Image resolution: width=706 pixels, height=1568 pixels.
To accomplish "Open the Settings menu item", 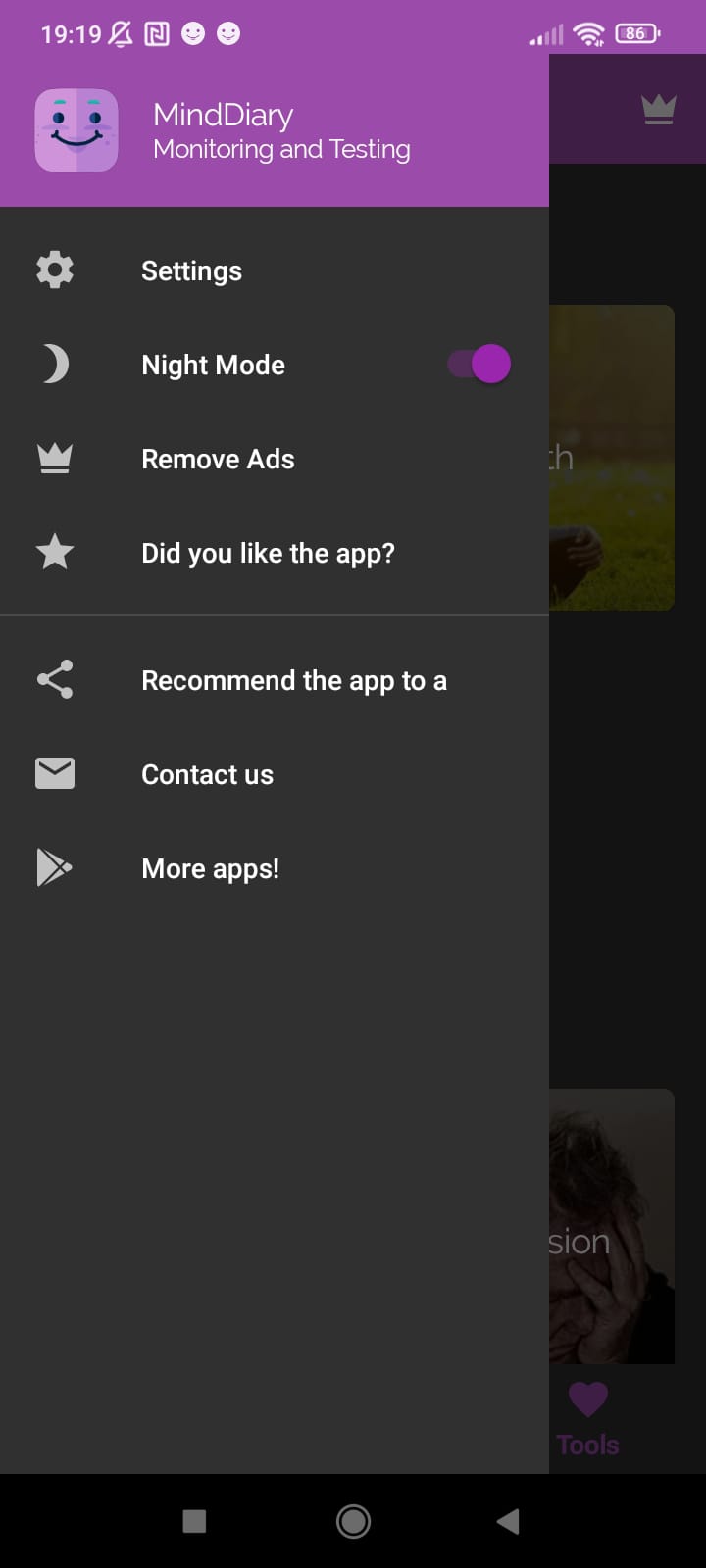I will tap(191, 270).
